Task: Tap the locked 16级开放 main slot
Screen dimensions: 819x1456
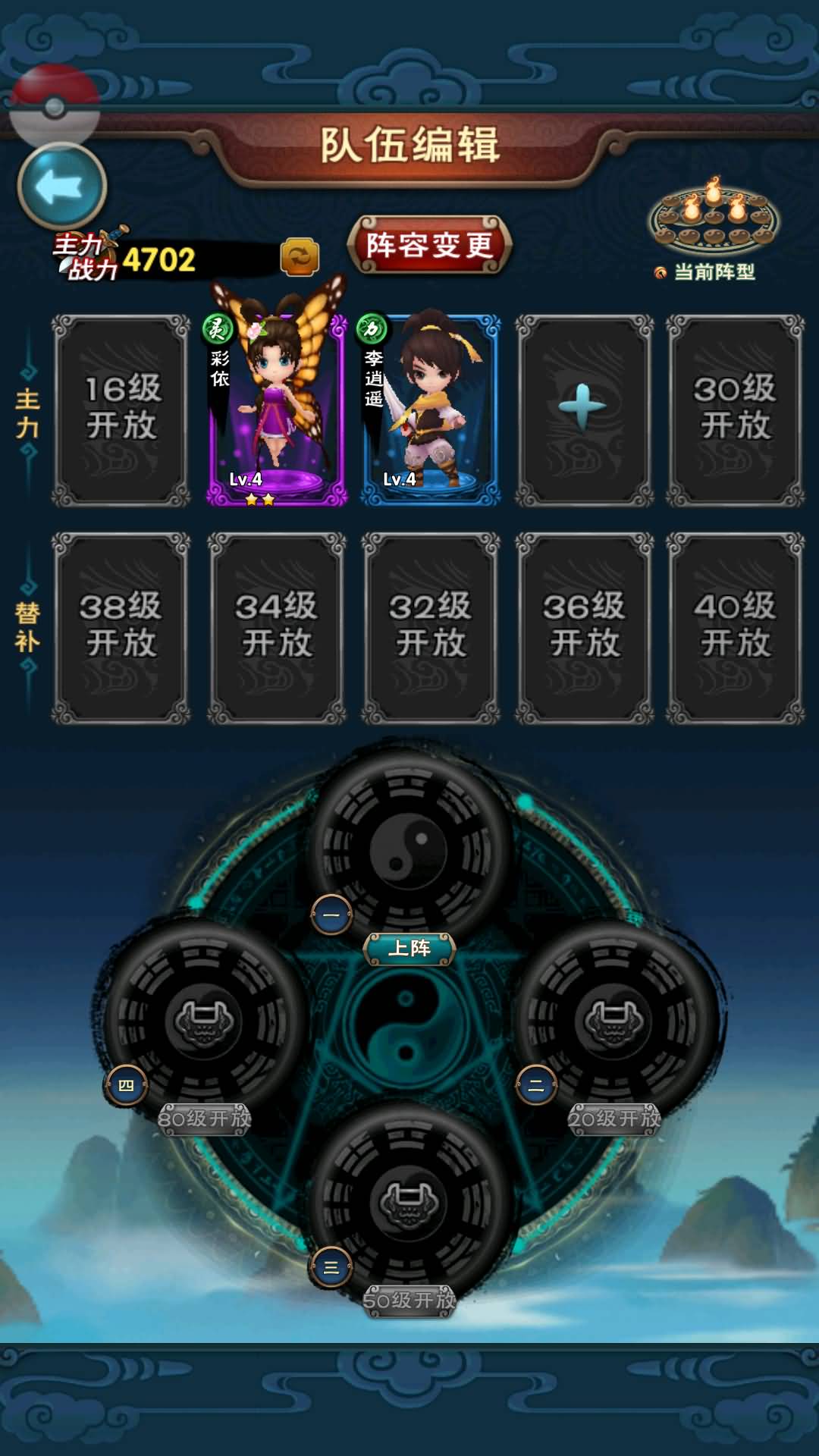Action: [121, 409]
